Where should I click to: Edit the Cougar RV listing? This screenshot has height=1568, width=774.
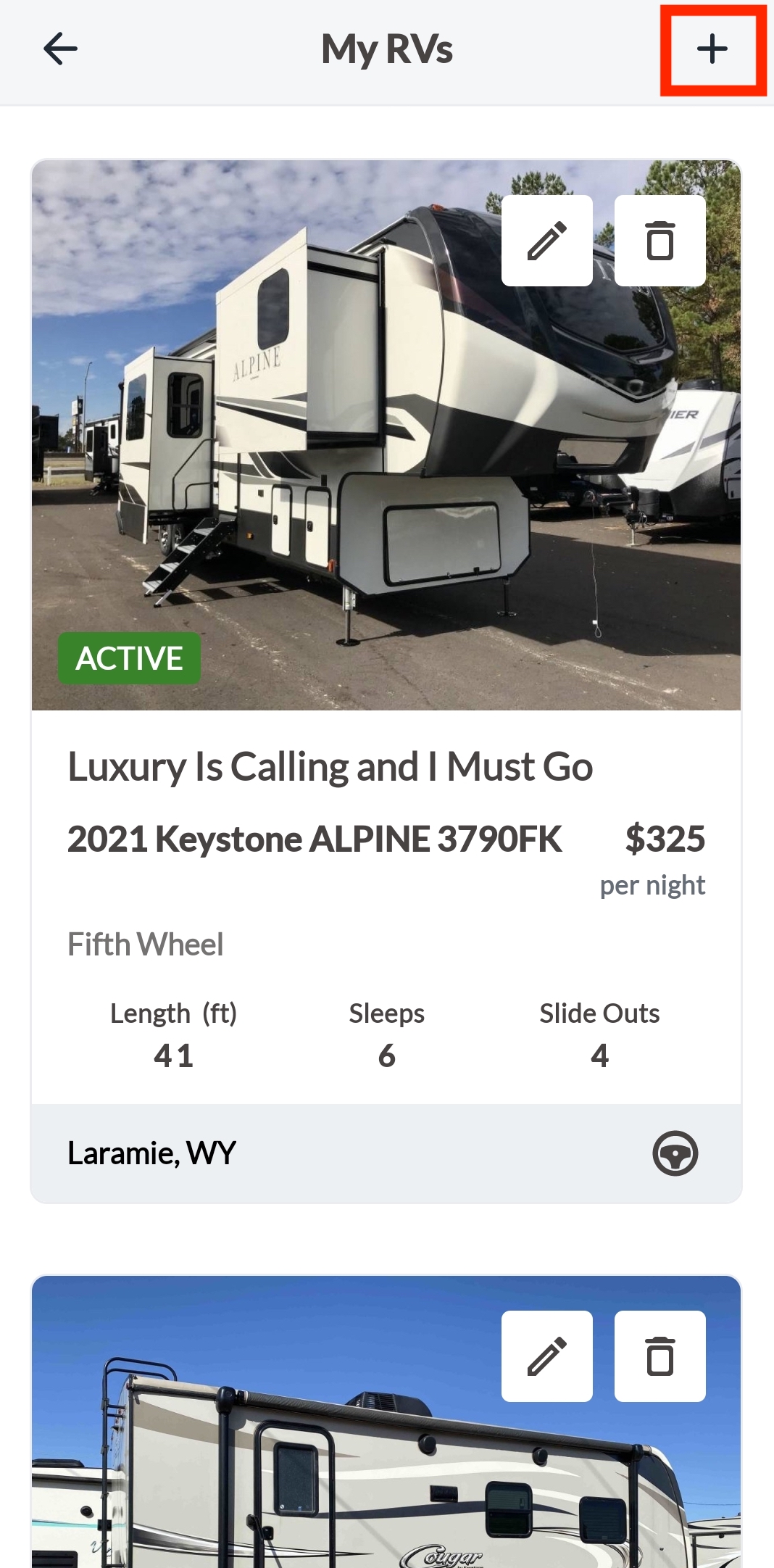click(x=547, y=1356)
